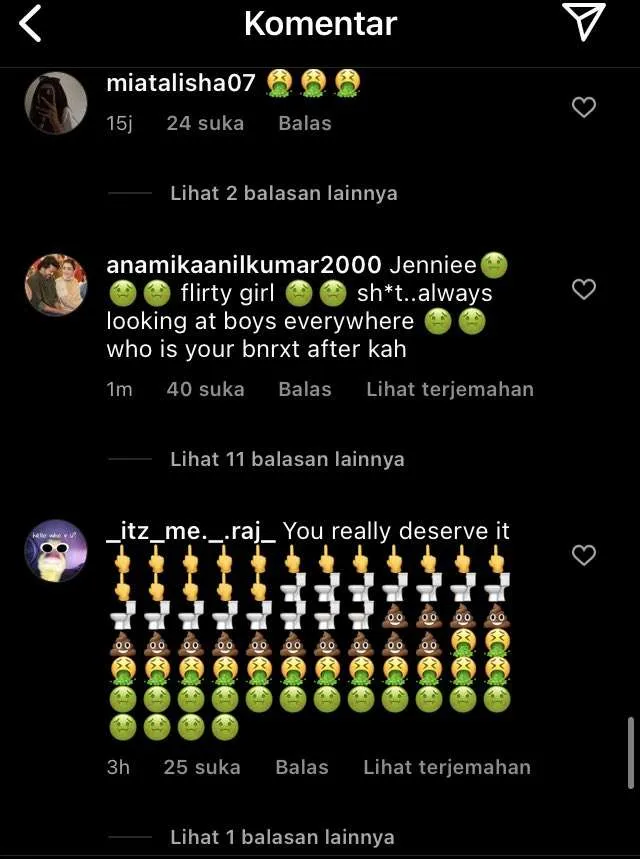The width and height of the screenshot is (640, 859).
Task: Translate anamikaanilkumar2000's comment via Lihat terjemahan
Action: (450, 390)
